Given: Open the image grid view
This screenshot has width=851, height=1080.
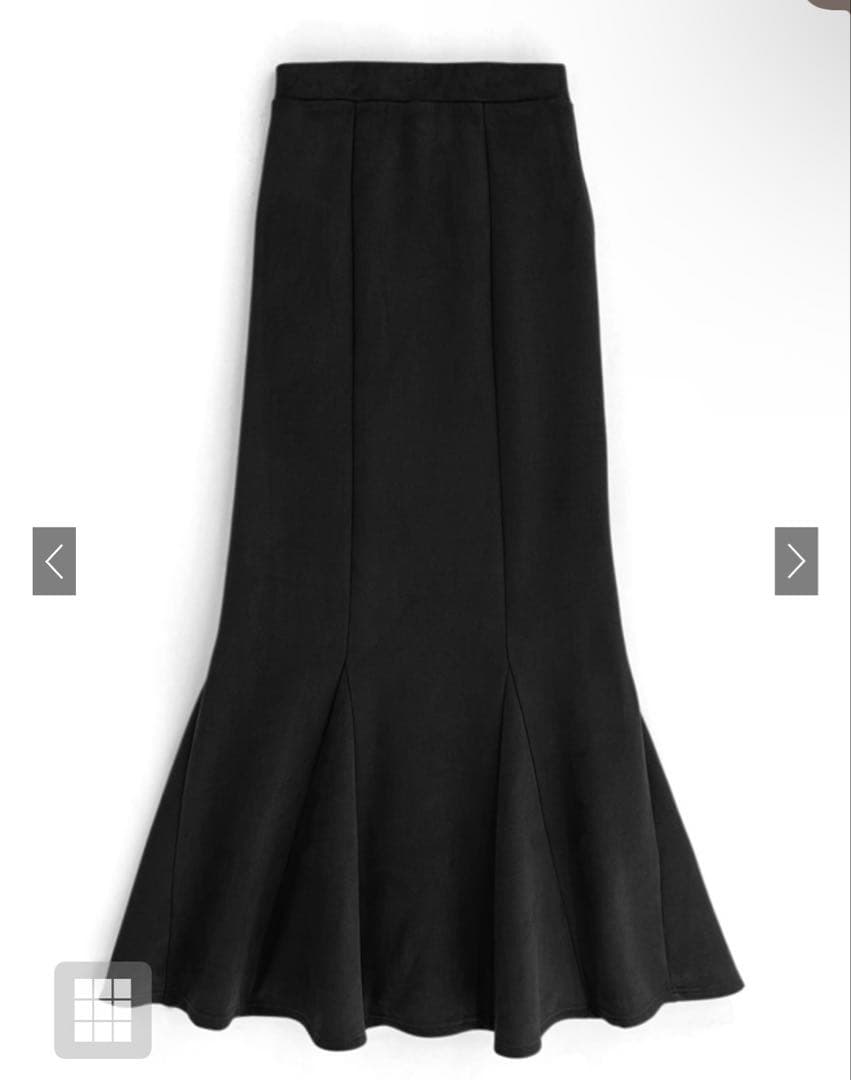Looking at the screenshot, I should click(103, 1009).
